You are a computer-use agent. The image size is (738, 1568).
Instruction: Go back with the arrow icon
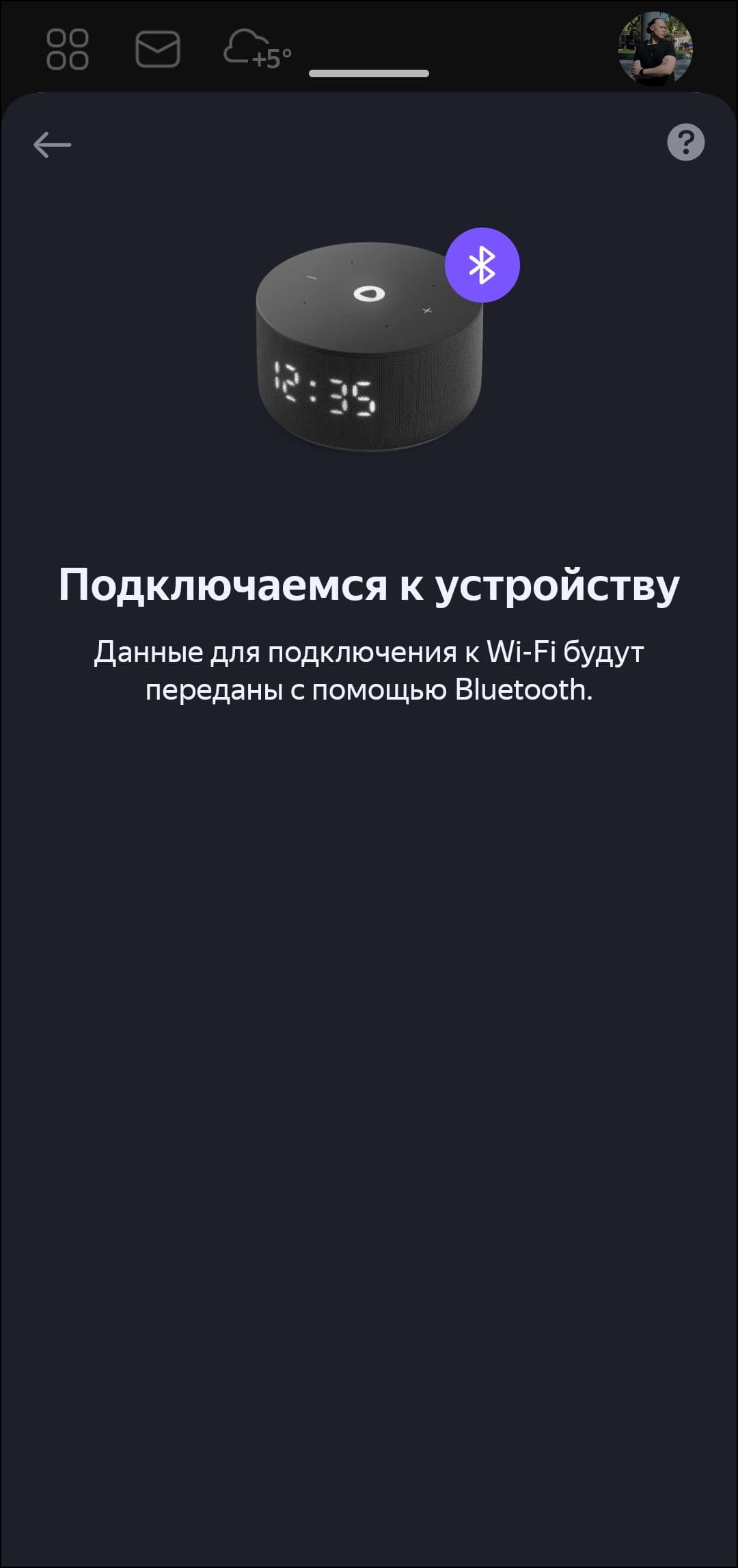(53, 144)
